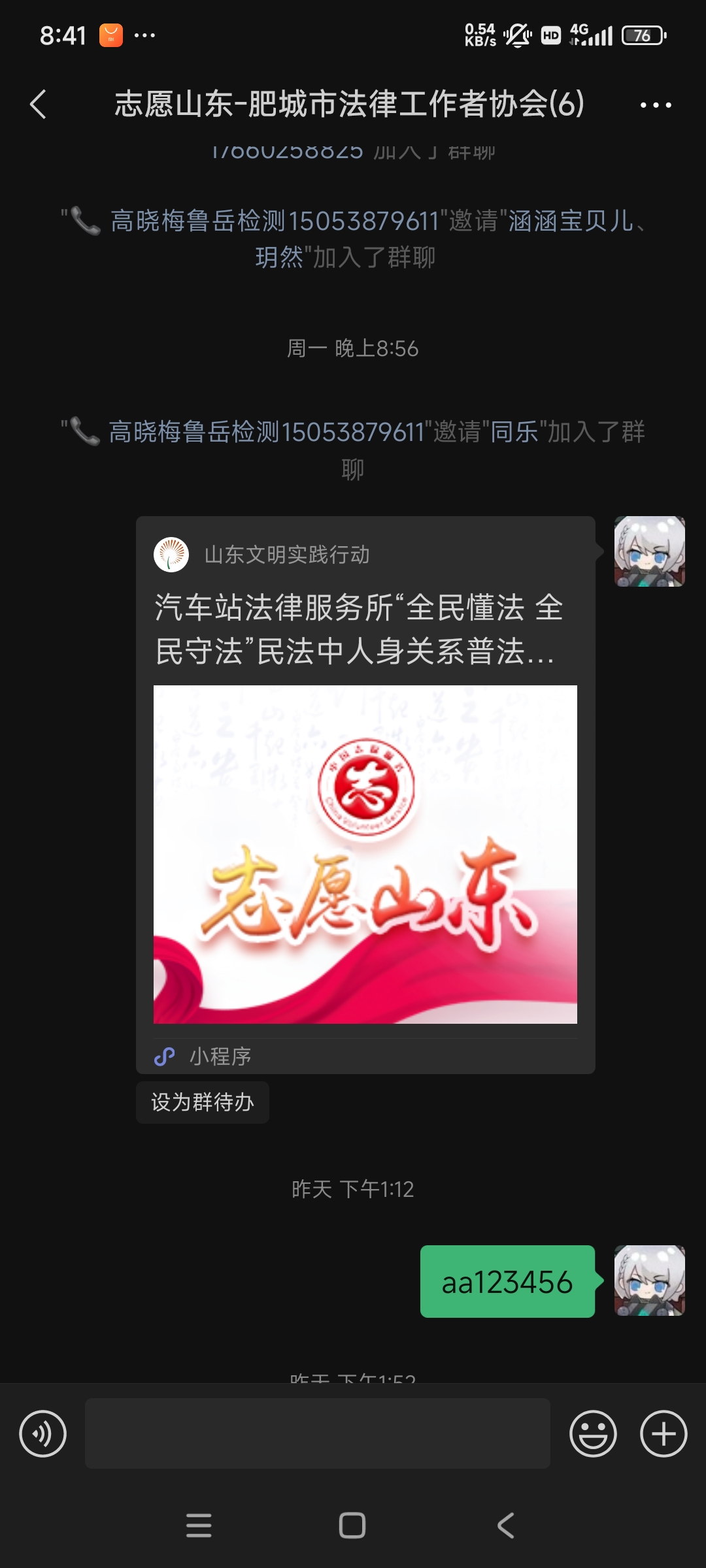Screen dimensions: 706x1568
Task: Open the system recent apps button
Action: (x=199, y=1526)
